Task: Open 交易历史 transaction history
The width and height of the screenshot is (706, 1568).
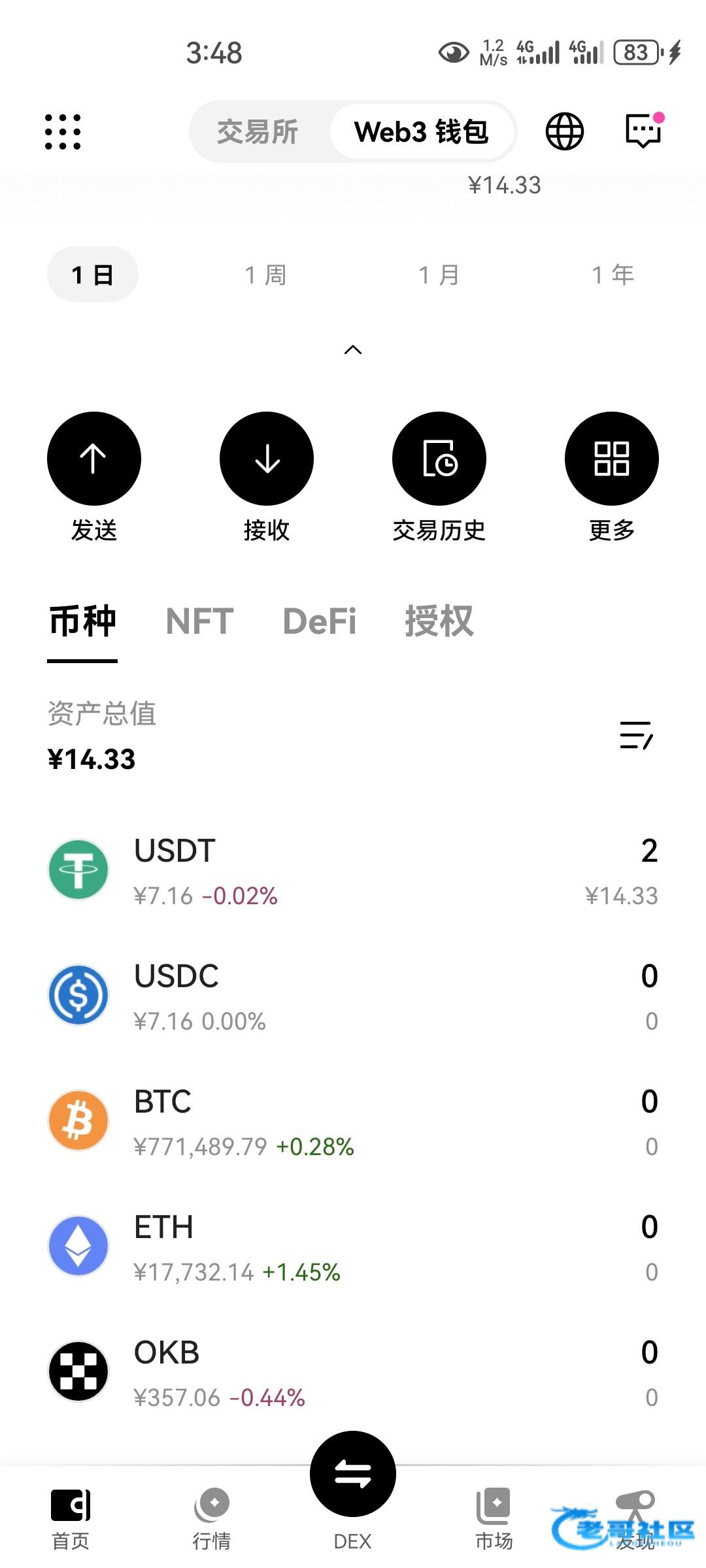Action: point(439,459)
